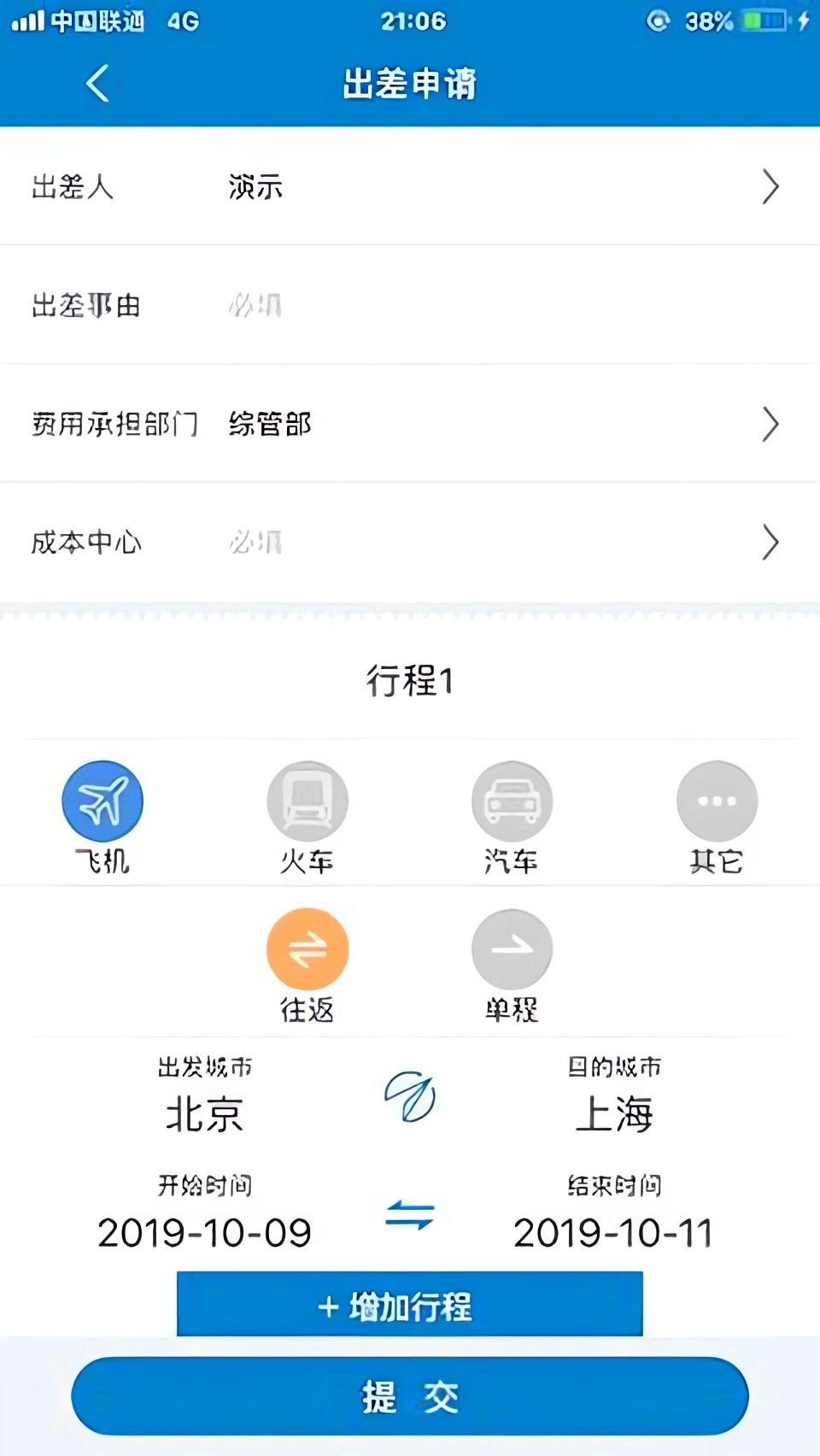This screenshot has width=820, height=1456.
Task: Click the battery indicator in the status bar
Action: 768,21
